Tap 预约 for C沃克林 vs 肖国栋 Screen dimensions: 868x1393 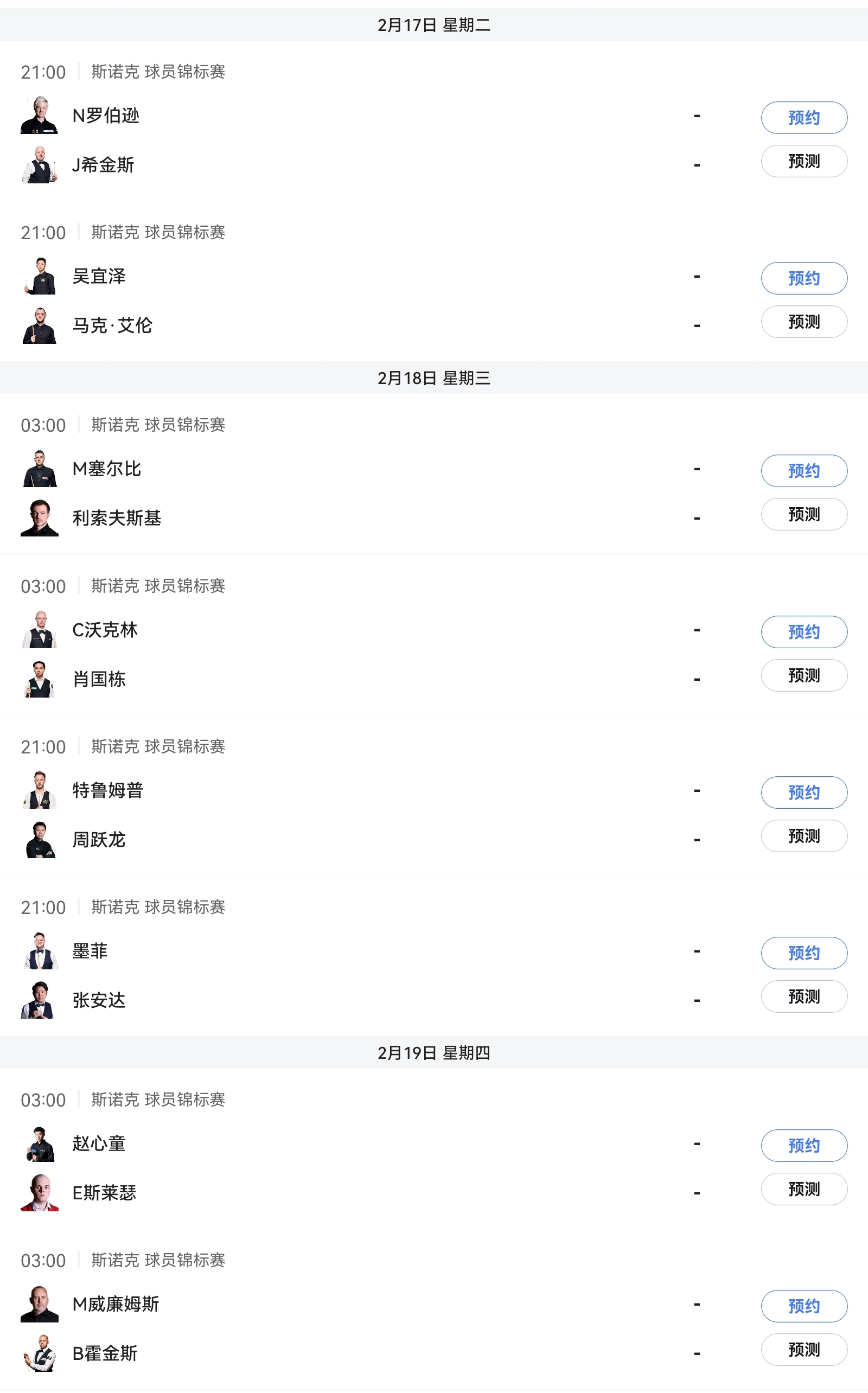(803, 632)
